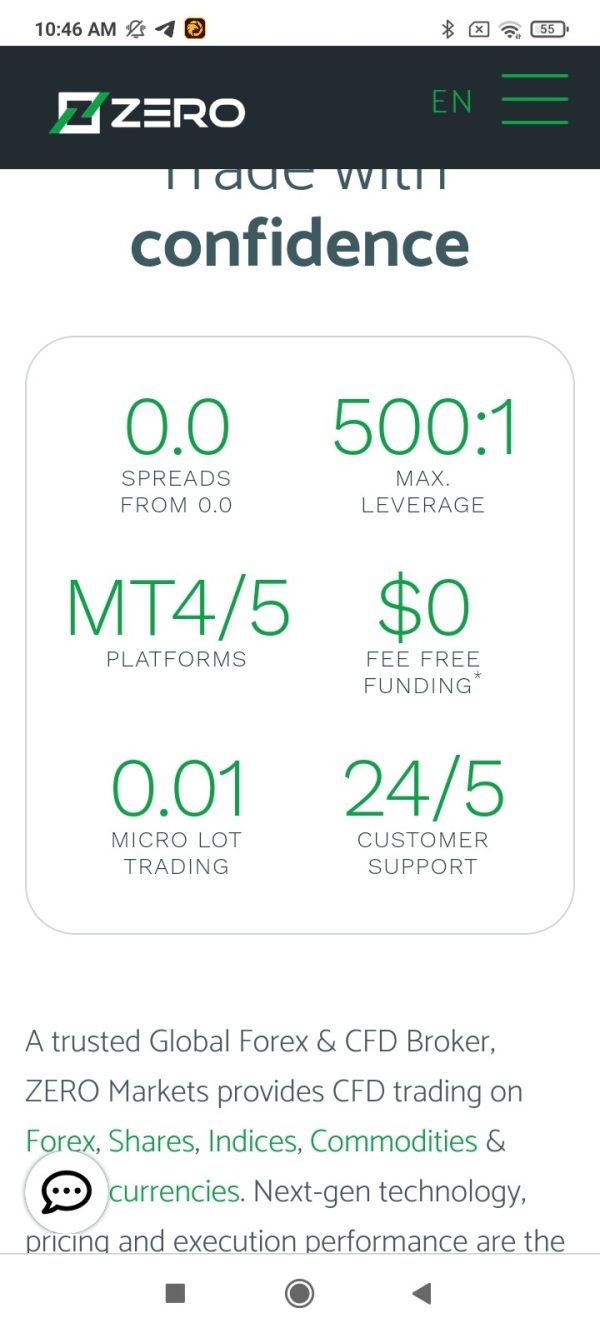Go back using the system back button
This screenshot has height=1333, width=600.
(x=421, y=1293)
